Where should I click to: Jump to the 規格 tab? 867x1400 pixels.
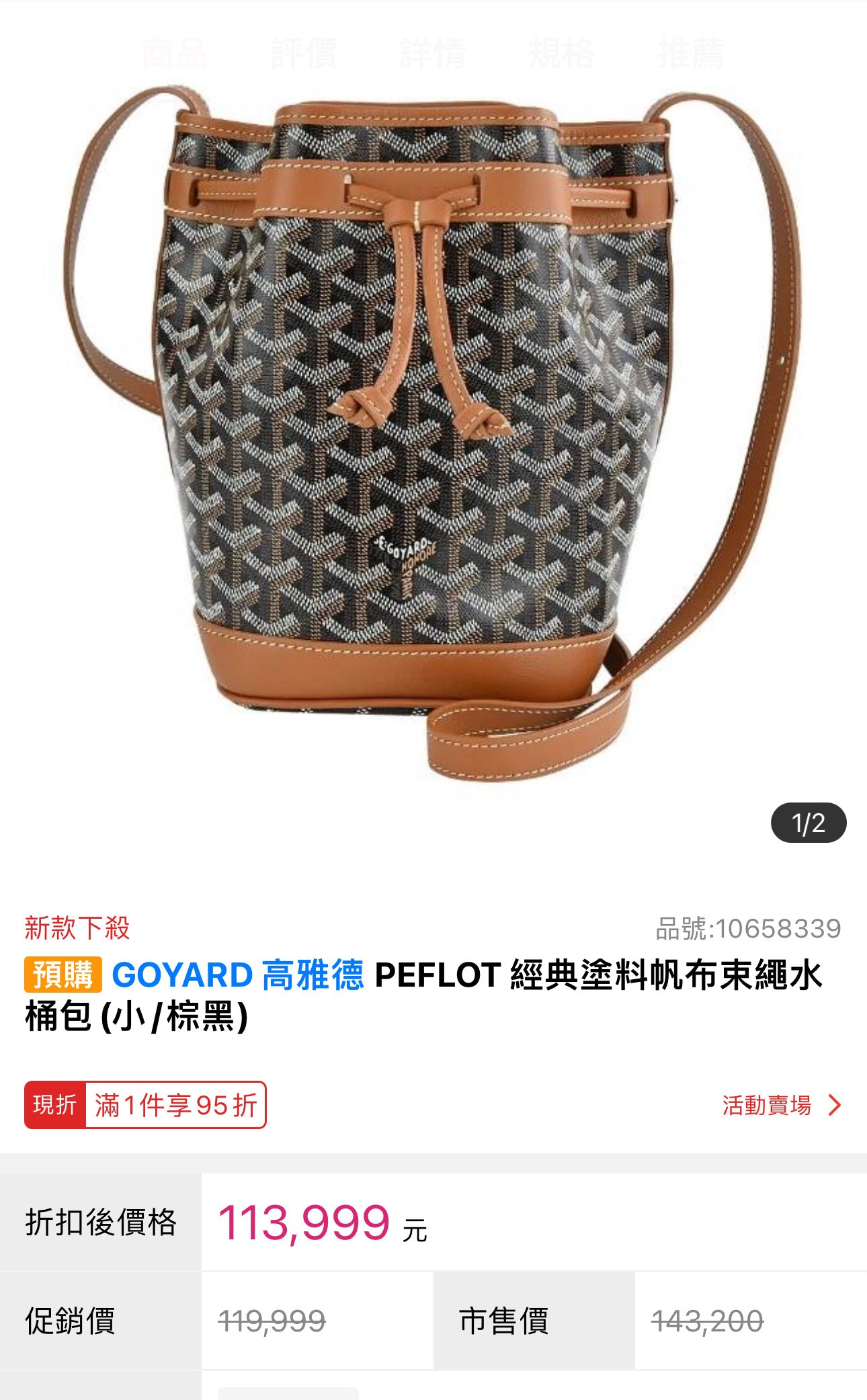click(561, 54)
